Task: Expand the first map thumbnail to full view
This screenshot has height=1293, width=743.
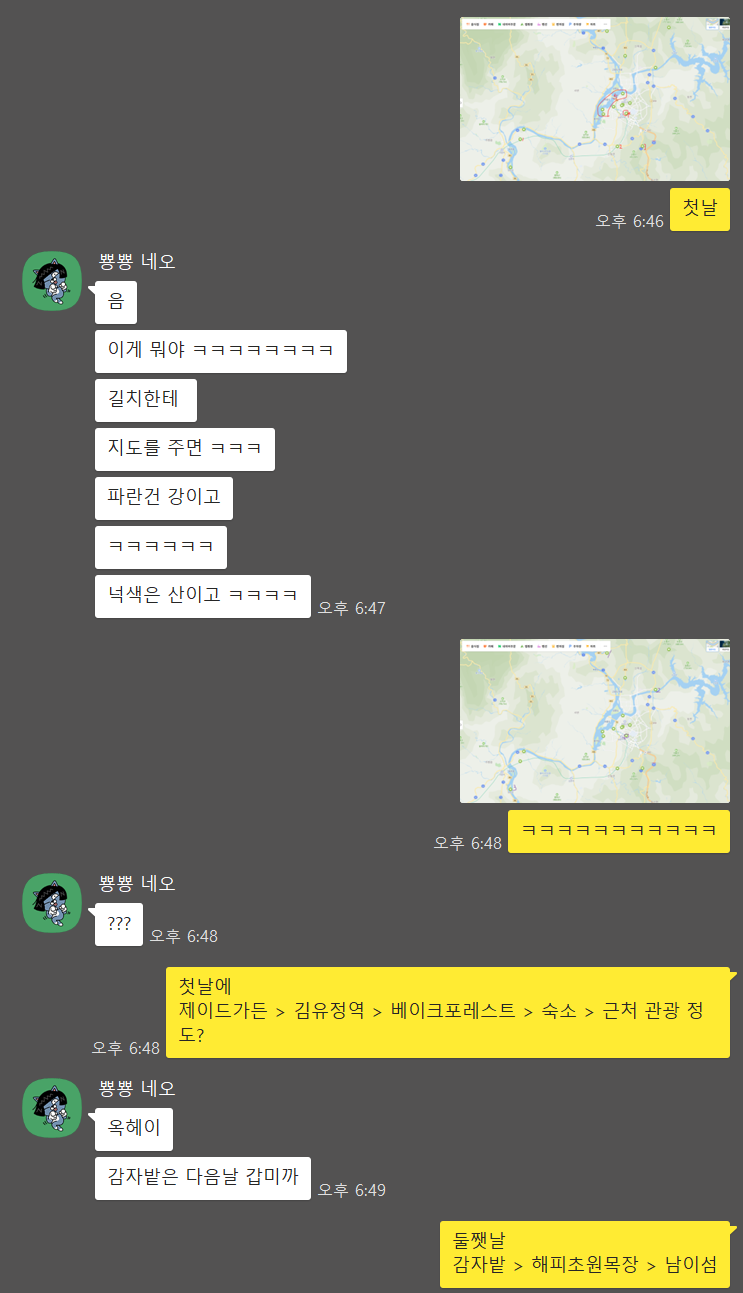Action: pos(595,100)
